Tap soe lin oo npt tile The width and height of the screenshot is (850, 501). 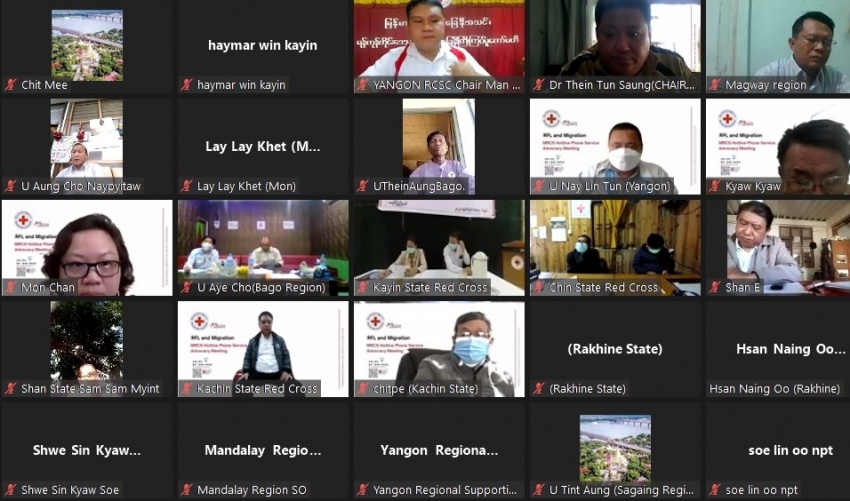click(777, 450)
